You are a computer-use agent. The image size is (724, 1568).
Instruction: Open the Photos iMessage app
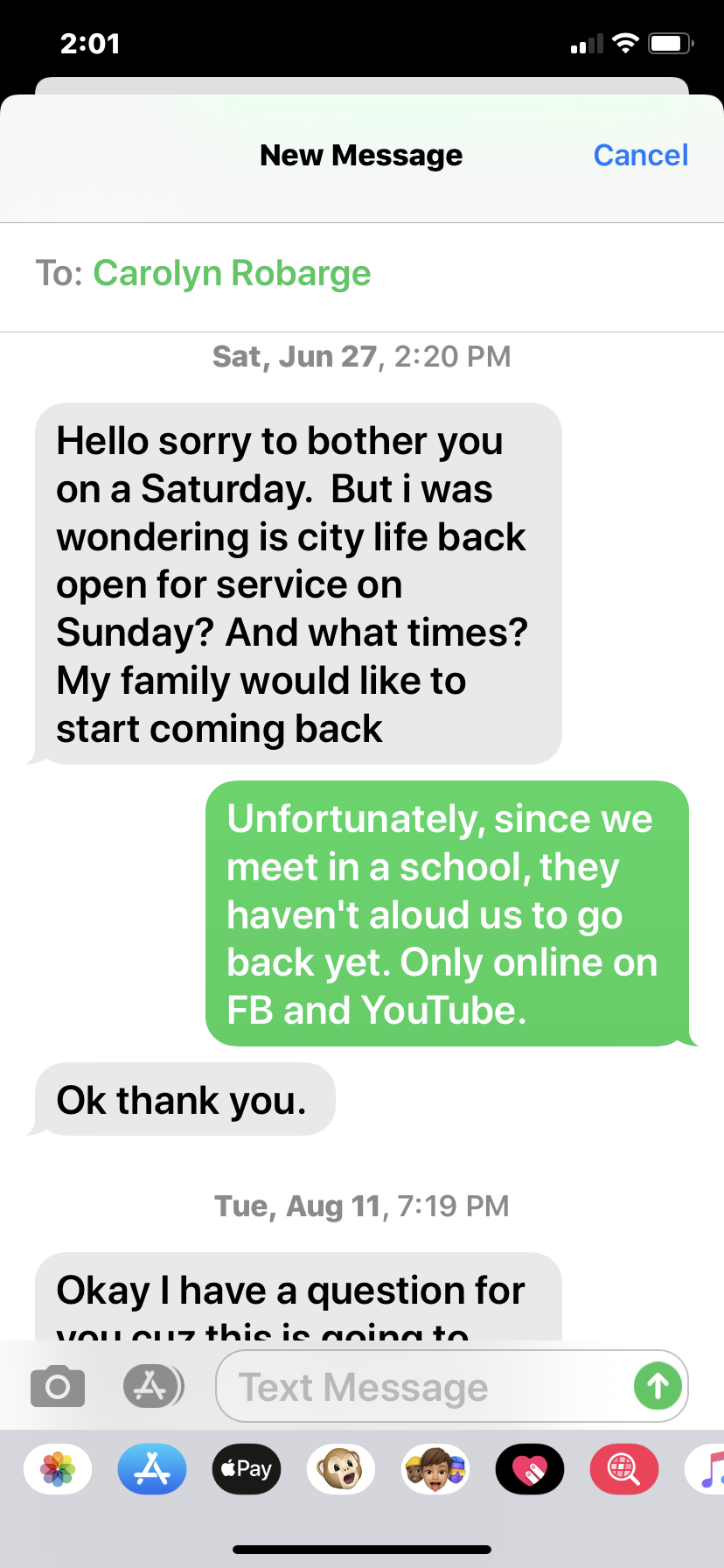[58, 1469]
